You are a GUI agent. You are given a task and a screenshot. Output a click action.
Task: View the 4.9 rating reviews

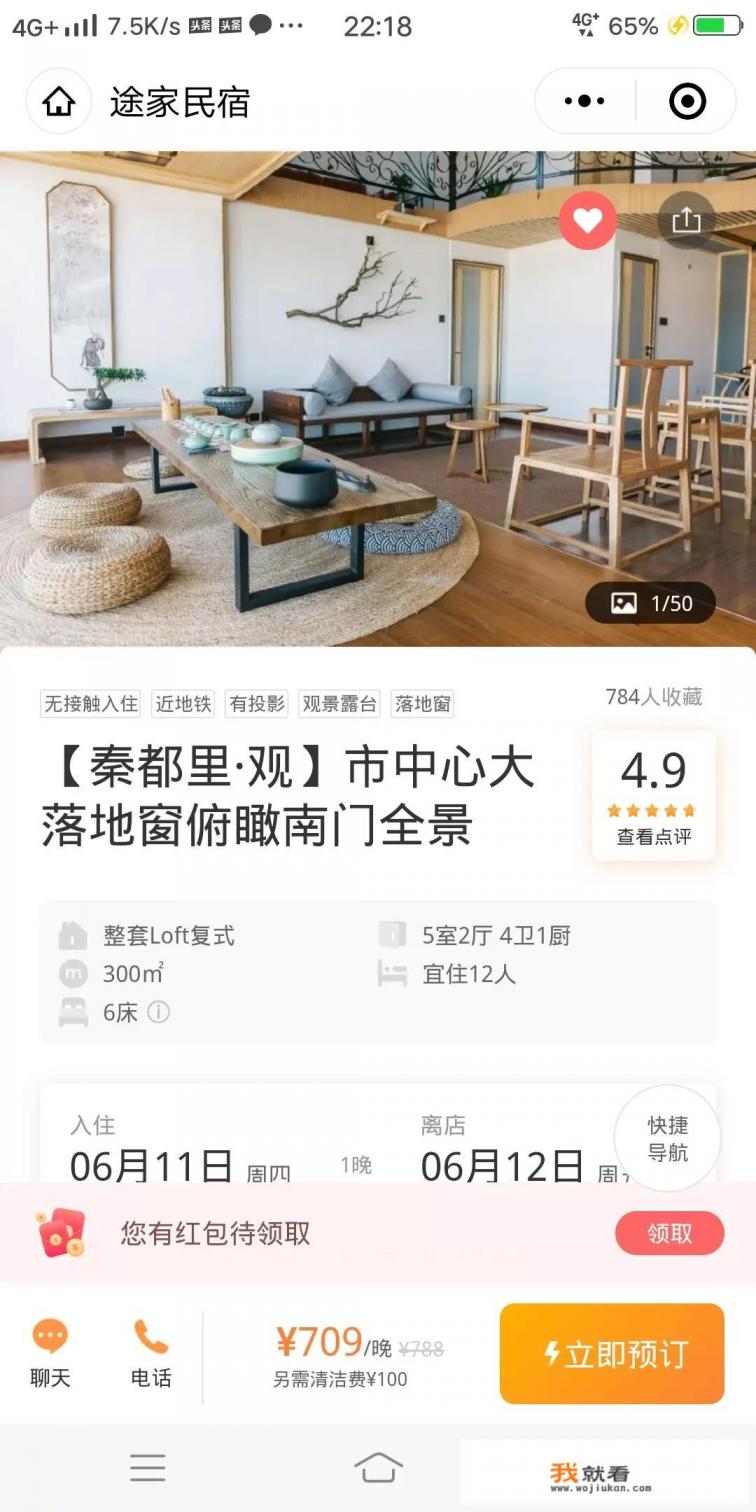pos(653,796)
